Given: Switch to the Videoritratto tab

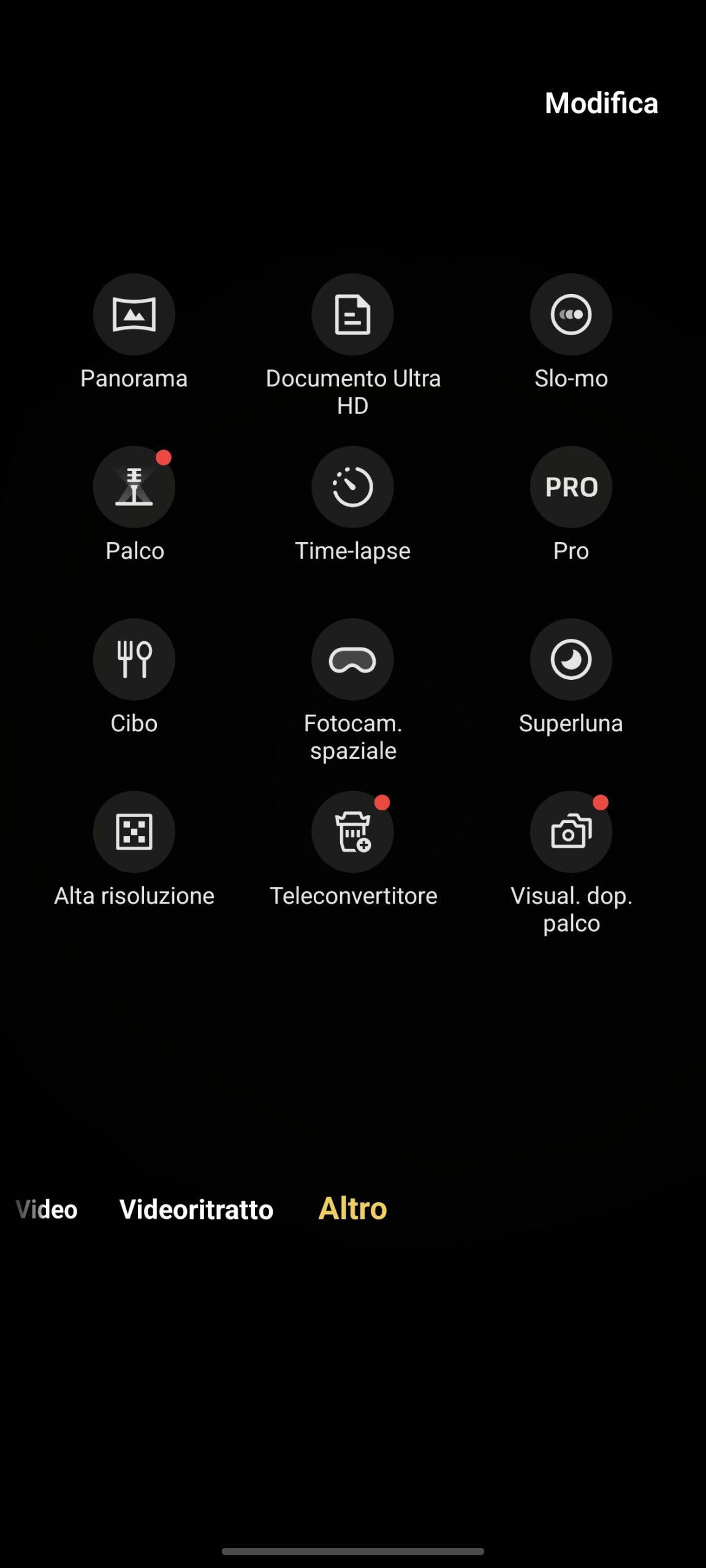Looking at the screenshot, I should click(x=196, y=1210).
